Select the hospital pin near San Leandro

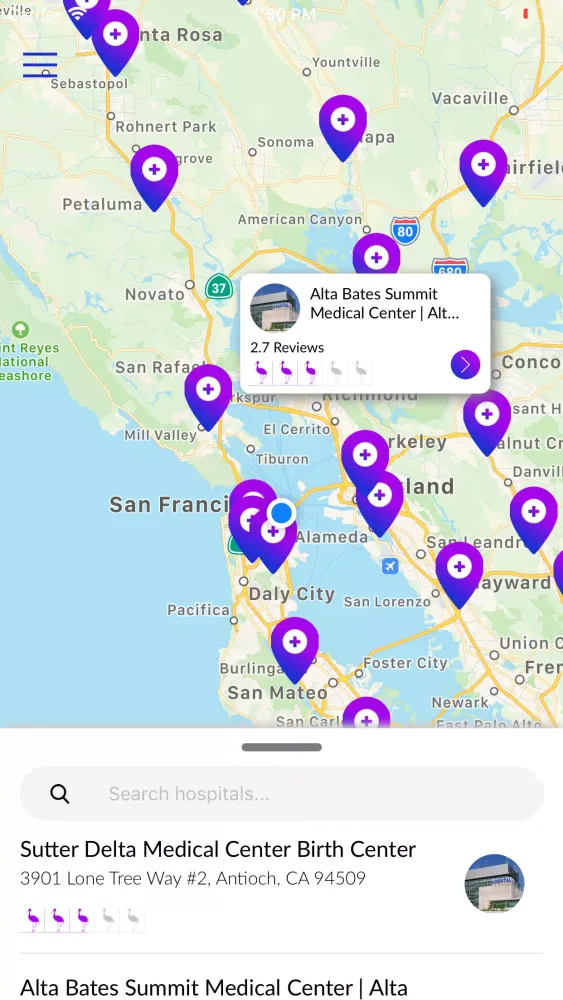tap(534, 519)
